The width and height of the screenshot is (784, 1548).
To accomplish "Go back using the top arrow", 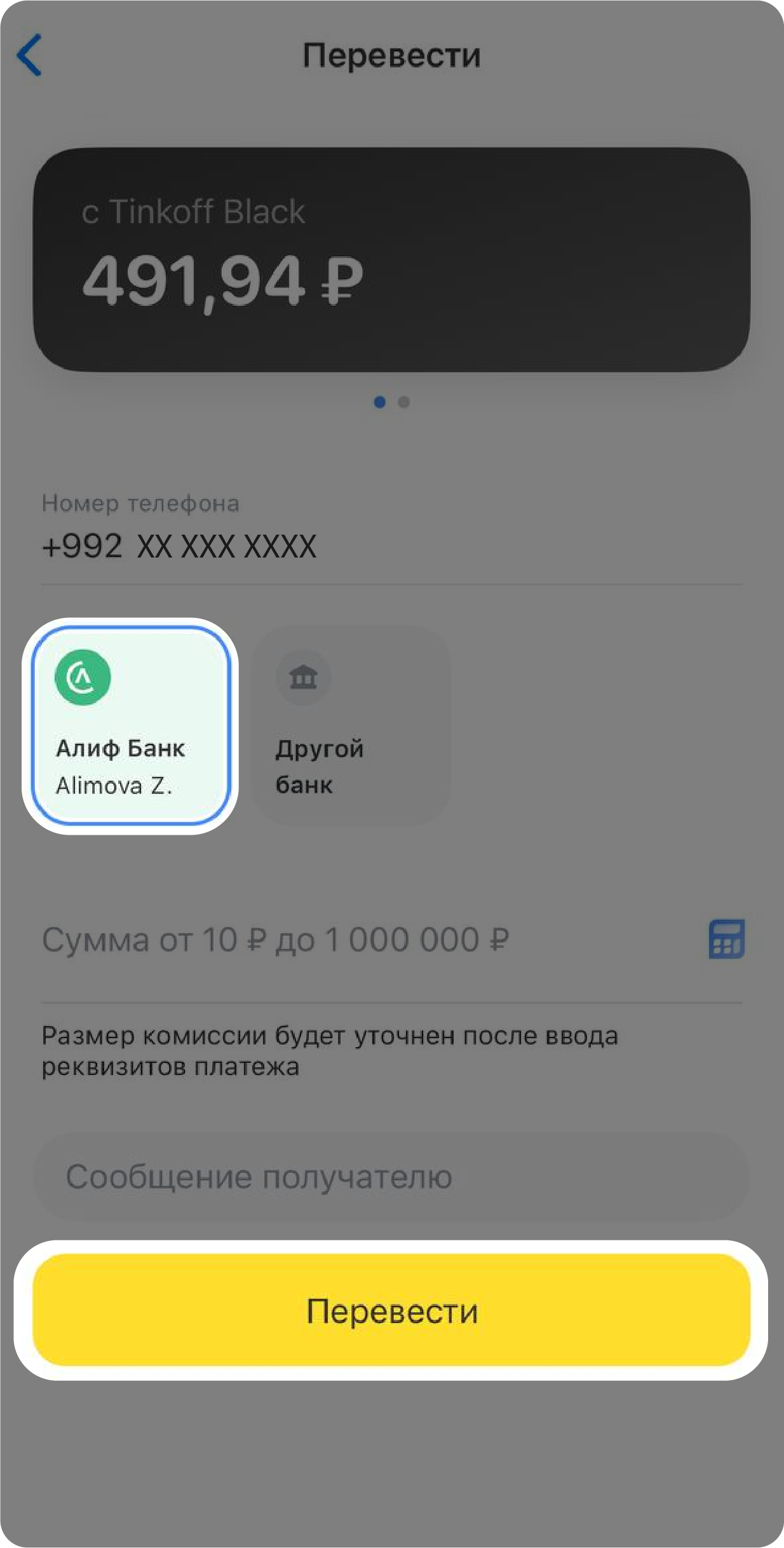I will [x=30, y=55].
